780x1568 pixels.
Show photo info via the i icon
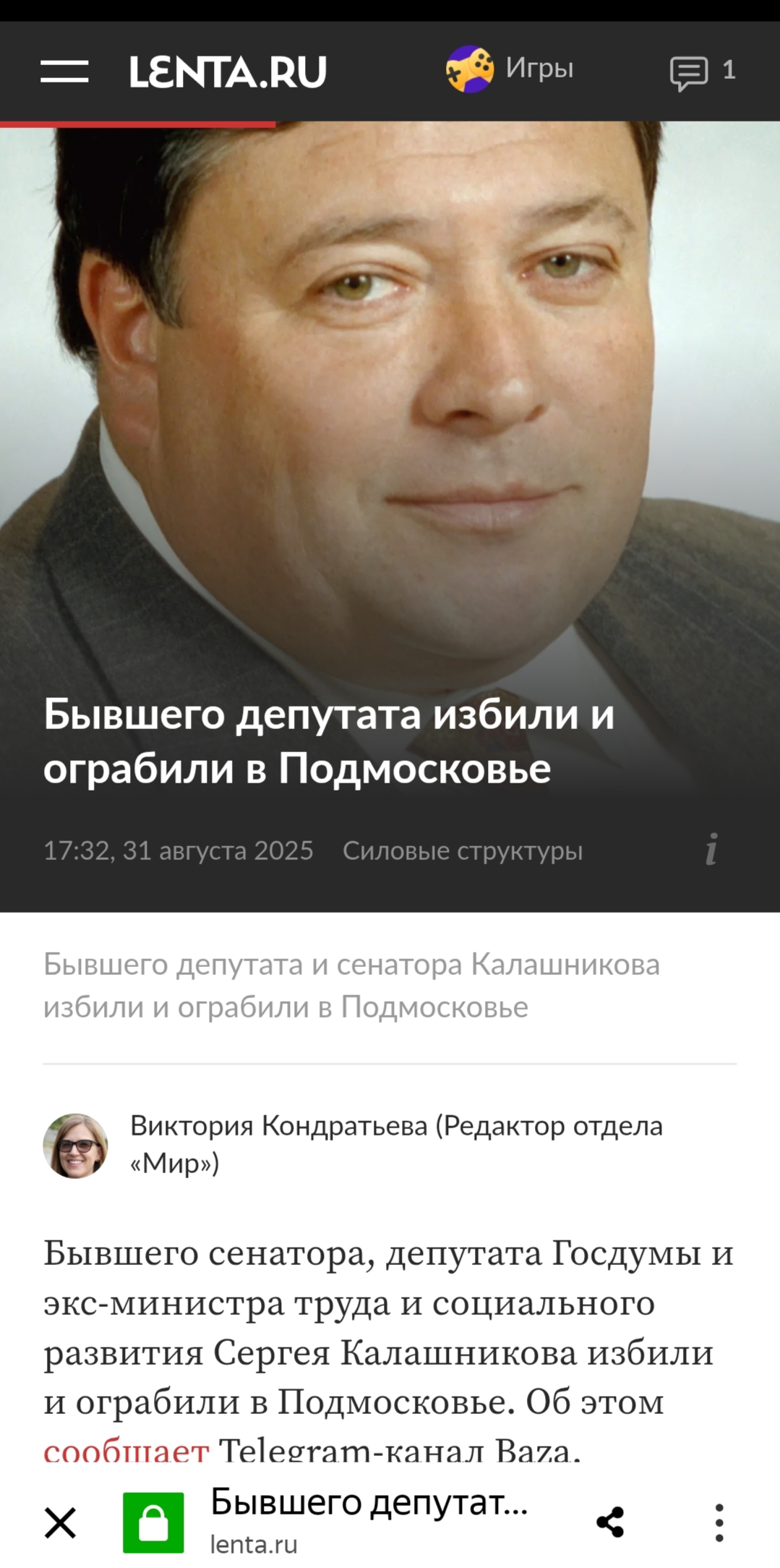(712, 849)
